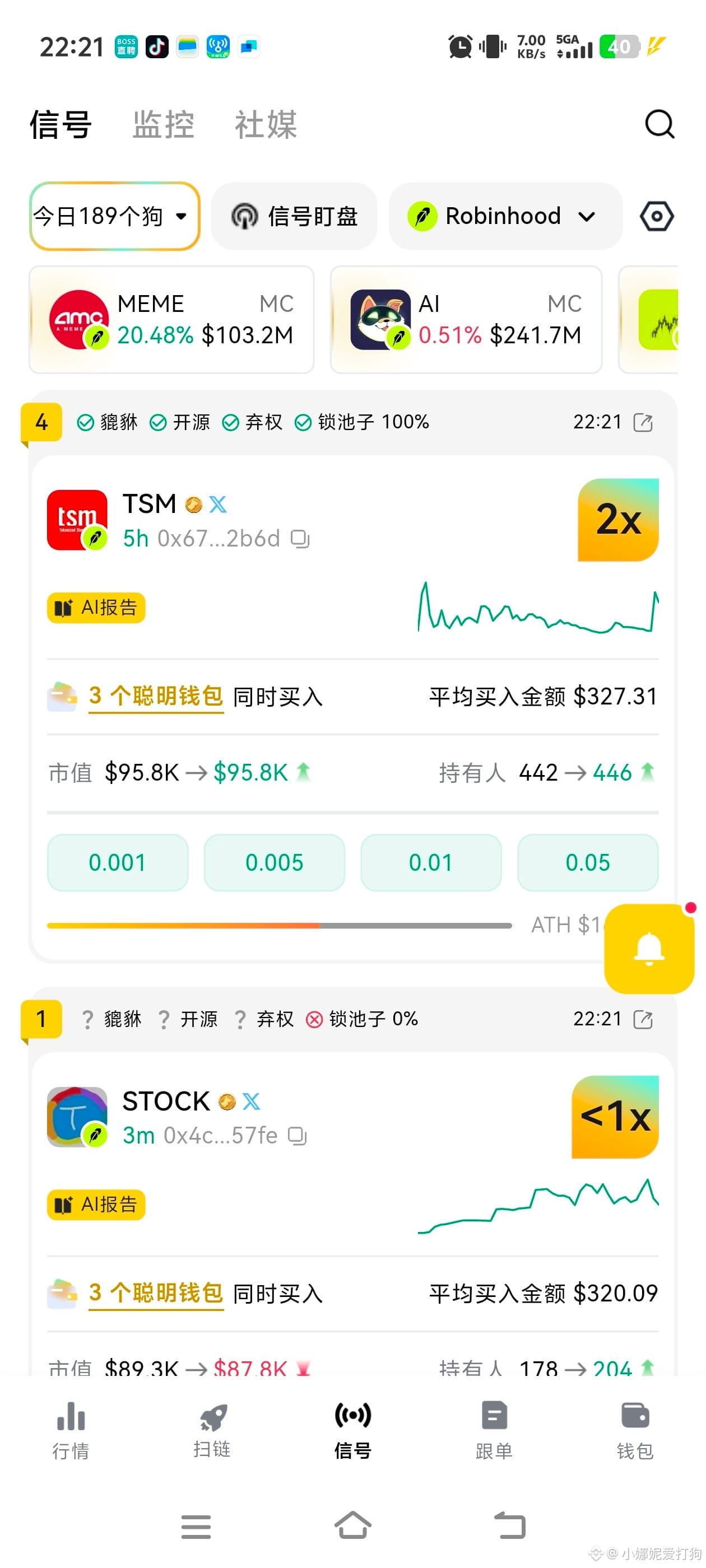
Task: Tap the yellow notification bell button
Action: 649,948
